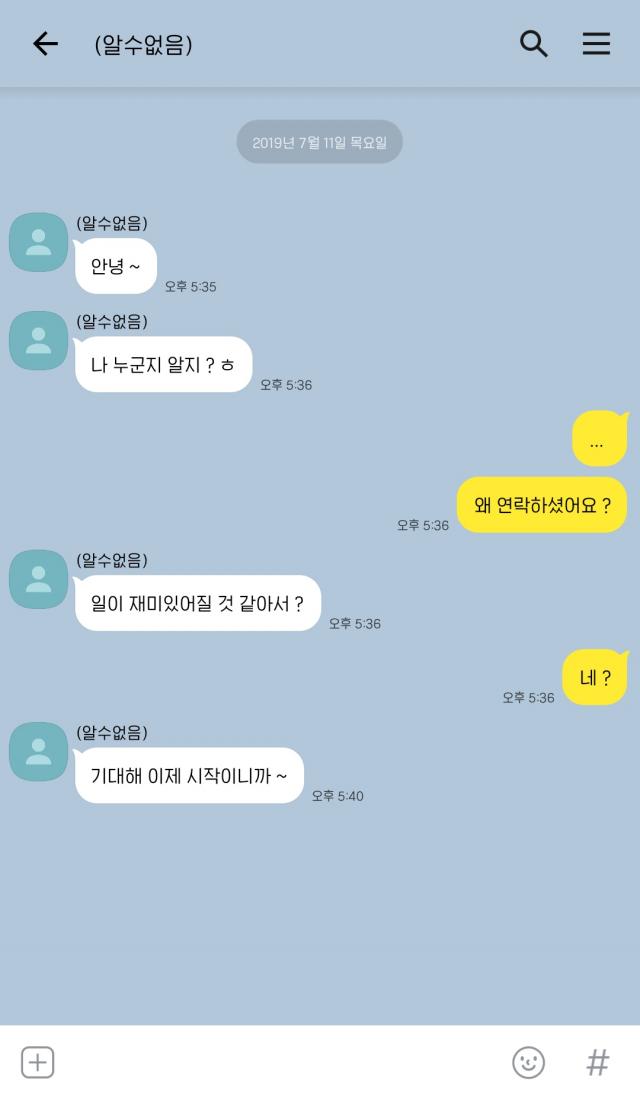Open the plus attachment menu
This screenshot has height=1100, width=640.
pyautogui.click(x=37, y=1062)
